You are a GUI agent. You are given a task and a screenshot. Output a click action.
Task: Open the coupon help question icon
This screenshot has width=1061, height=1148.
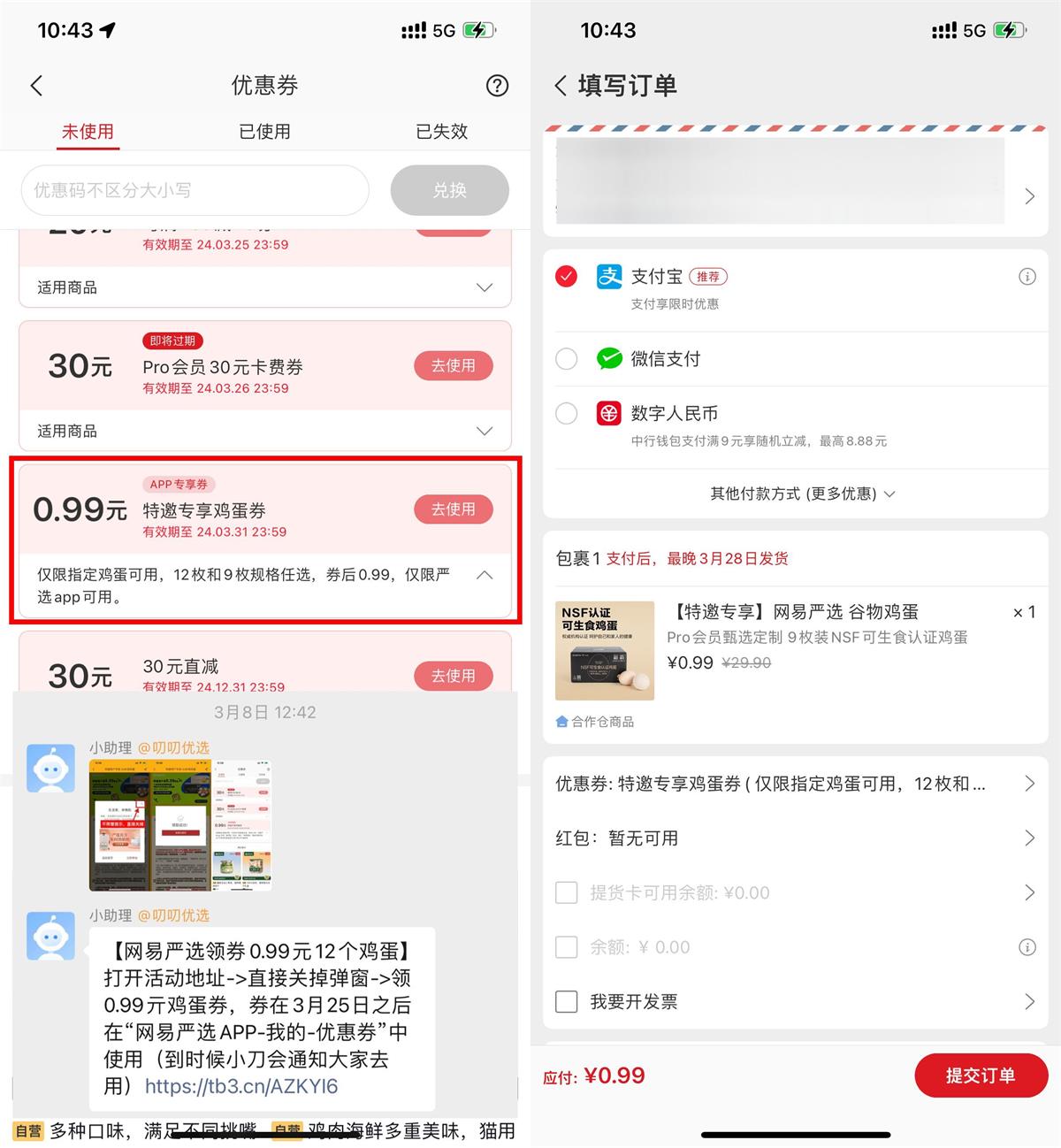coord(497,86)
